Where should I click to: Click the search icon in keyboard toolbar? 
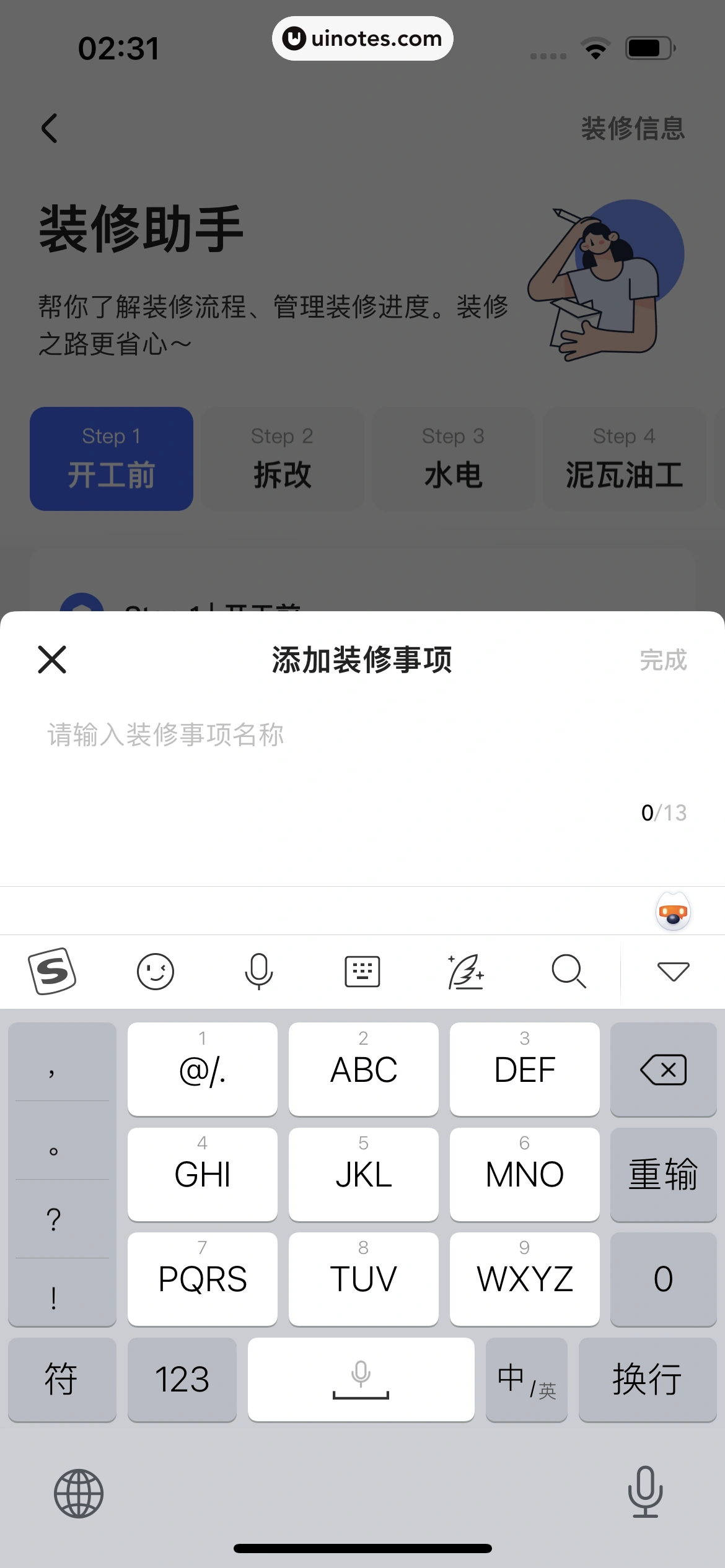click(x=569, y=971)
